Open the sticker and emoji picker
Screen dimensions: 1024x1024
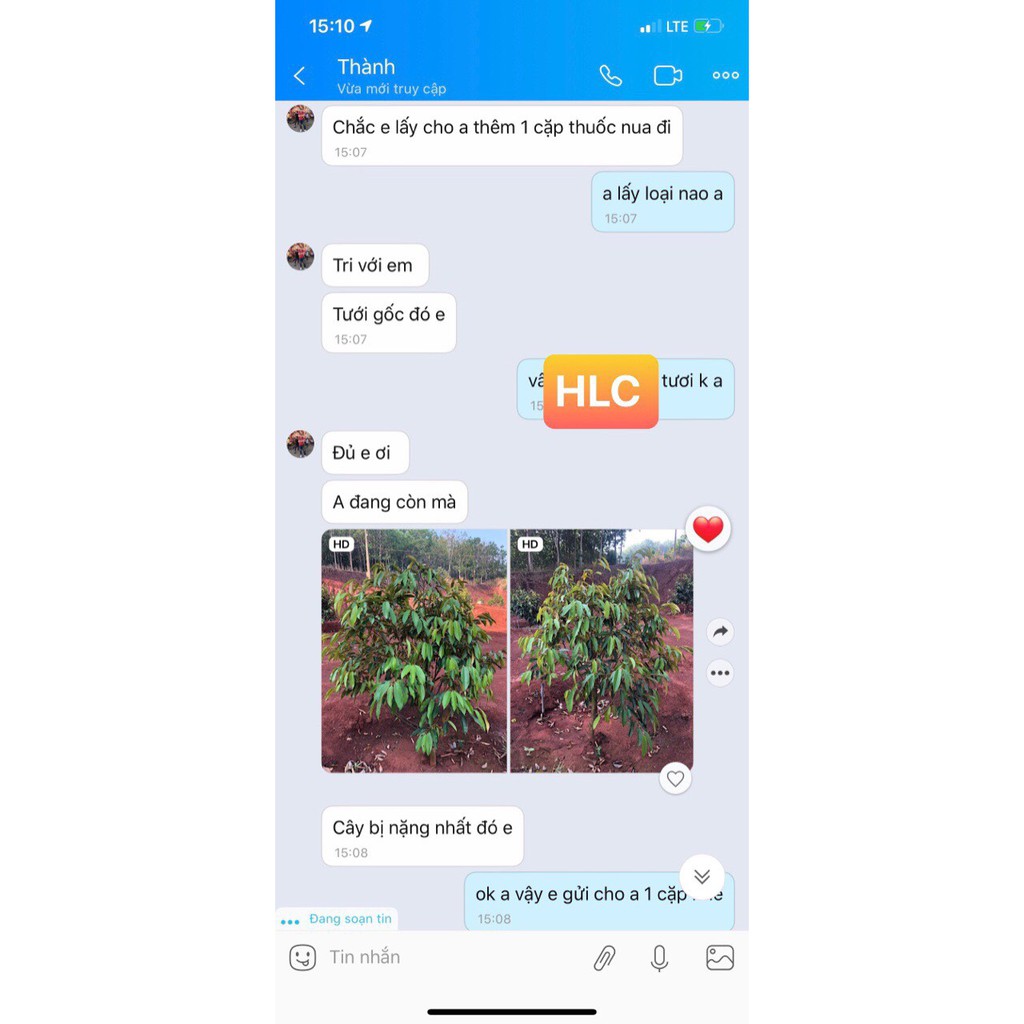tap(302, 958)
